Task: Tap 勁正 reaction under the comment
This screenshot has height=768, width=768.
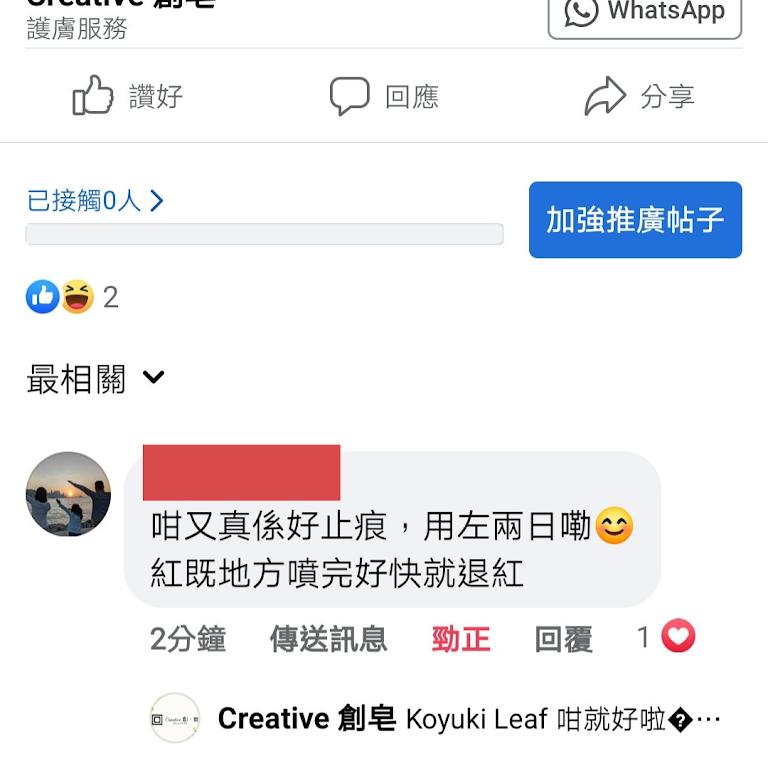Action: pyautogui.click(x=461, y=638)
